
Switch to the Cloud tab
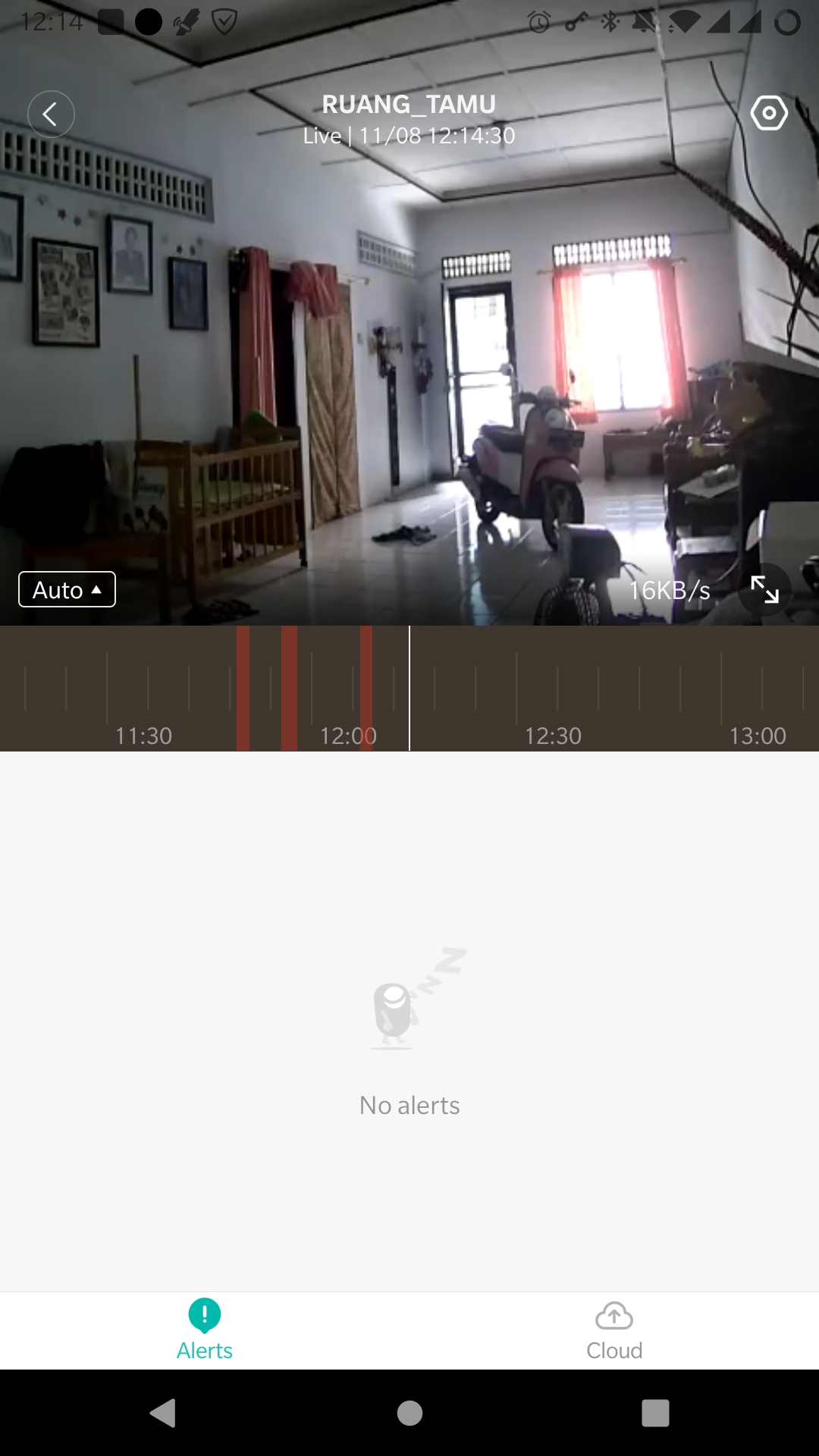[x=614, y=1331]
